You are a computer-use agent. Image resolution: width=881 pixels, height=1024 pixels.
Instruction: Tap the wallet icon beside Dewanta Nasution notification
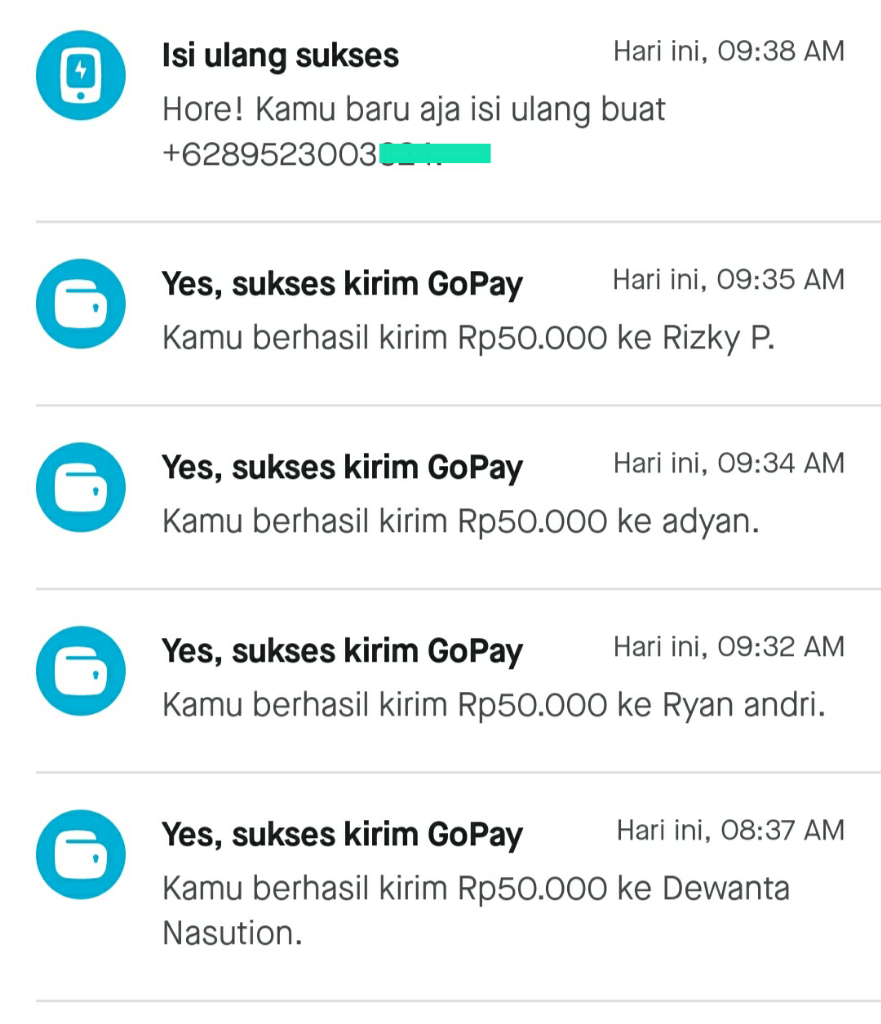(x=80, y=855)
